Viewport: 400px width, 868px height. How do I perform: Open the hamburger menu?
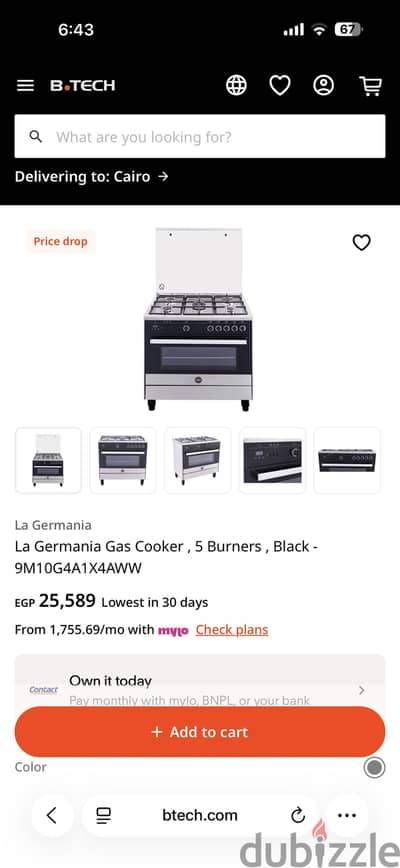[25, 86]
